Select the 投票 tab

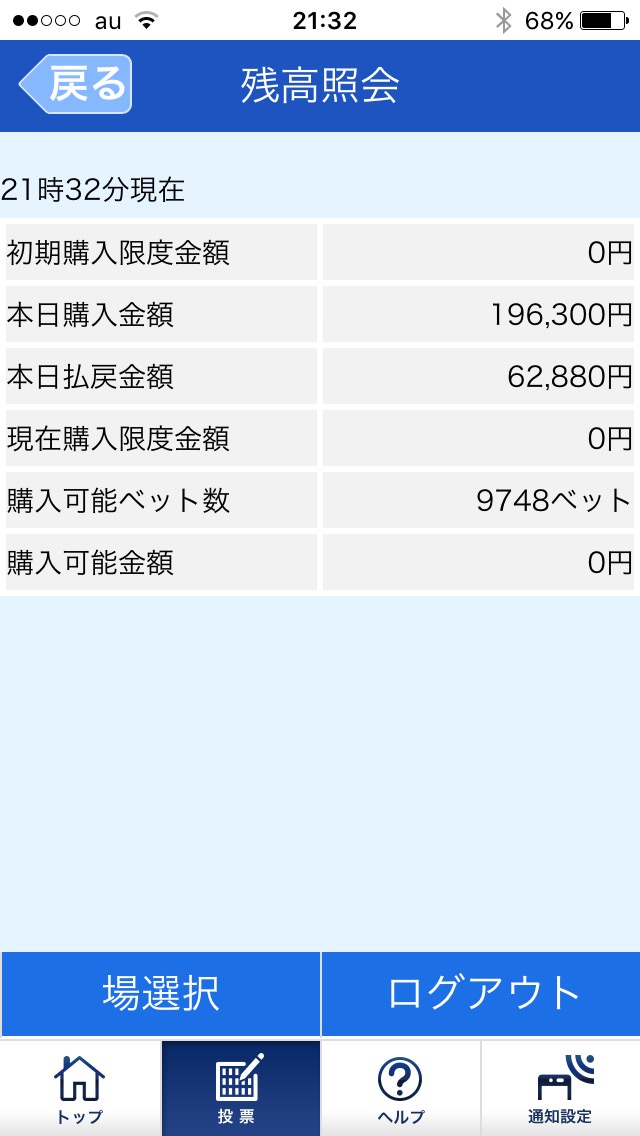point(241,1088)
